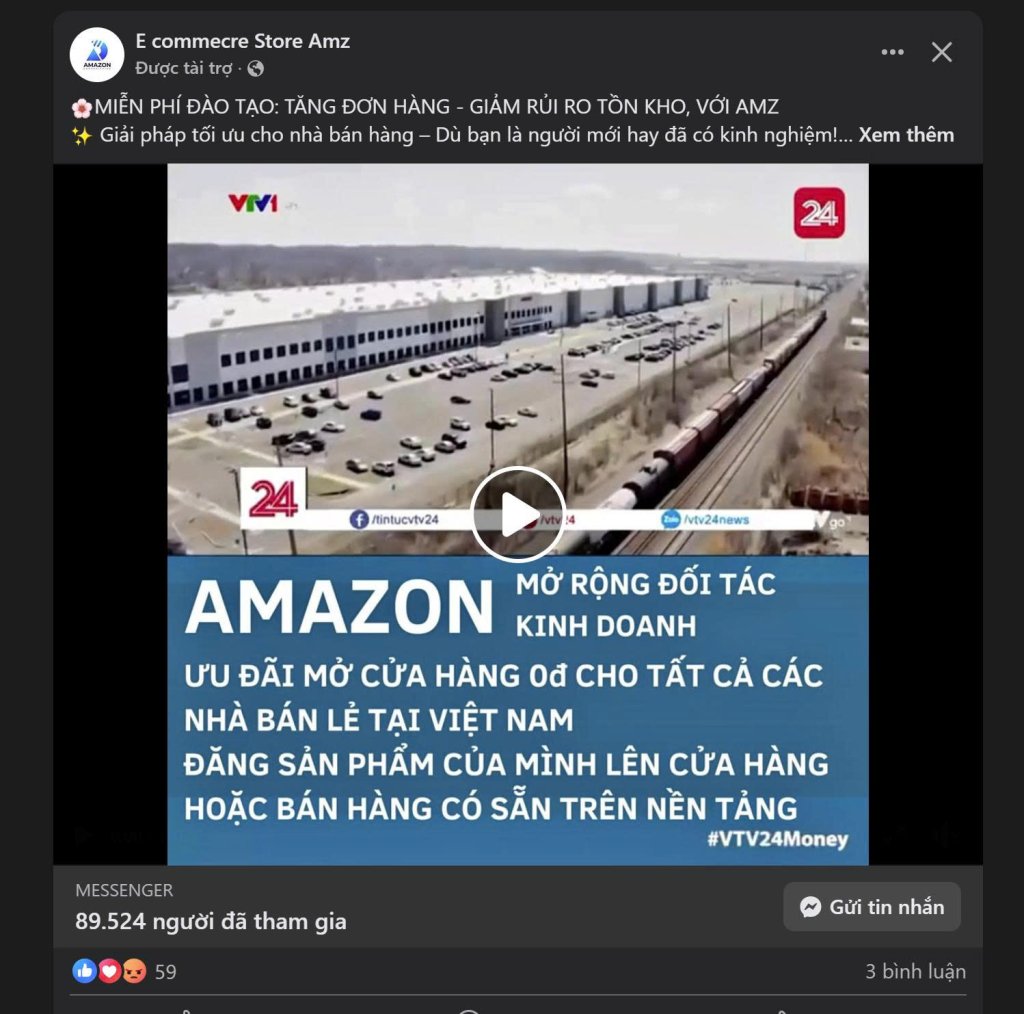Tap Gửi tin nhắn Messenger button
This screenshot has width=1024, height=1014.
(x=872, y=907)
